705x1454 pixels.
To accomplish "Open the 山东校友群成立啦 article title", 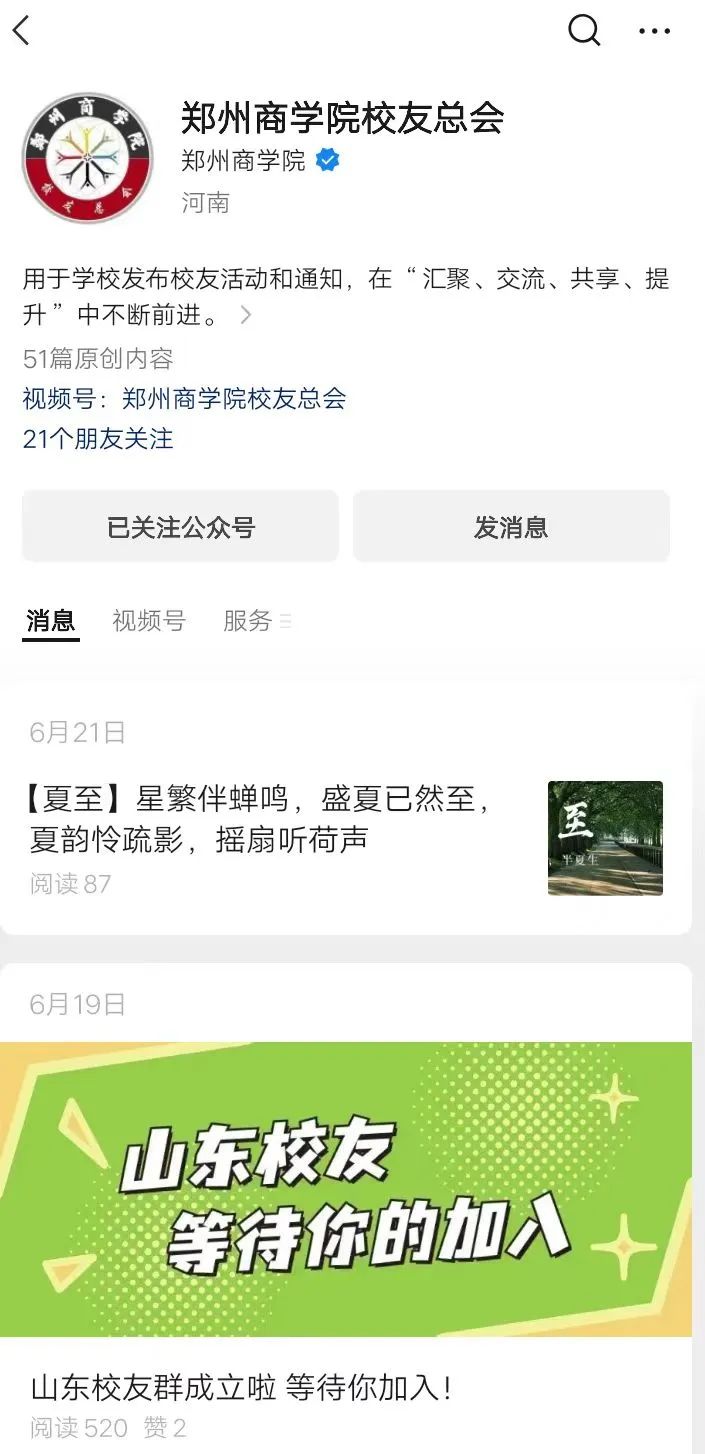I will coord(241,1387).
